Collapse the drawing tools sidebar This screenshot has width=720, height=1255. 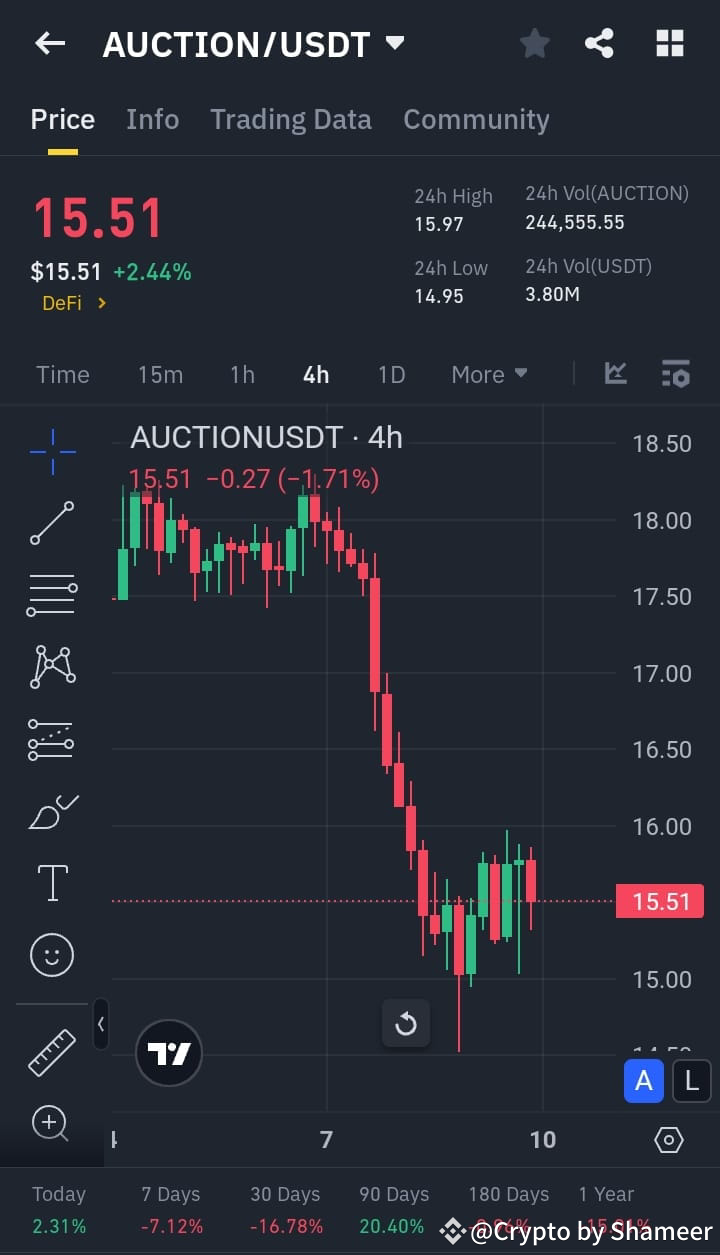click(101, 1025)
